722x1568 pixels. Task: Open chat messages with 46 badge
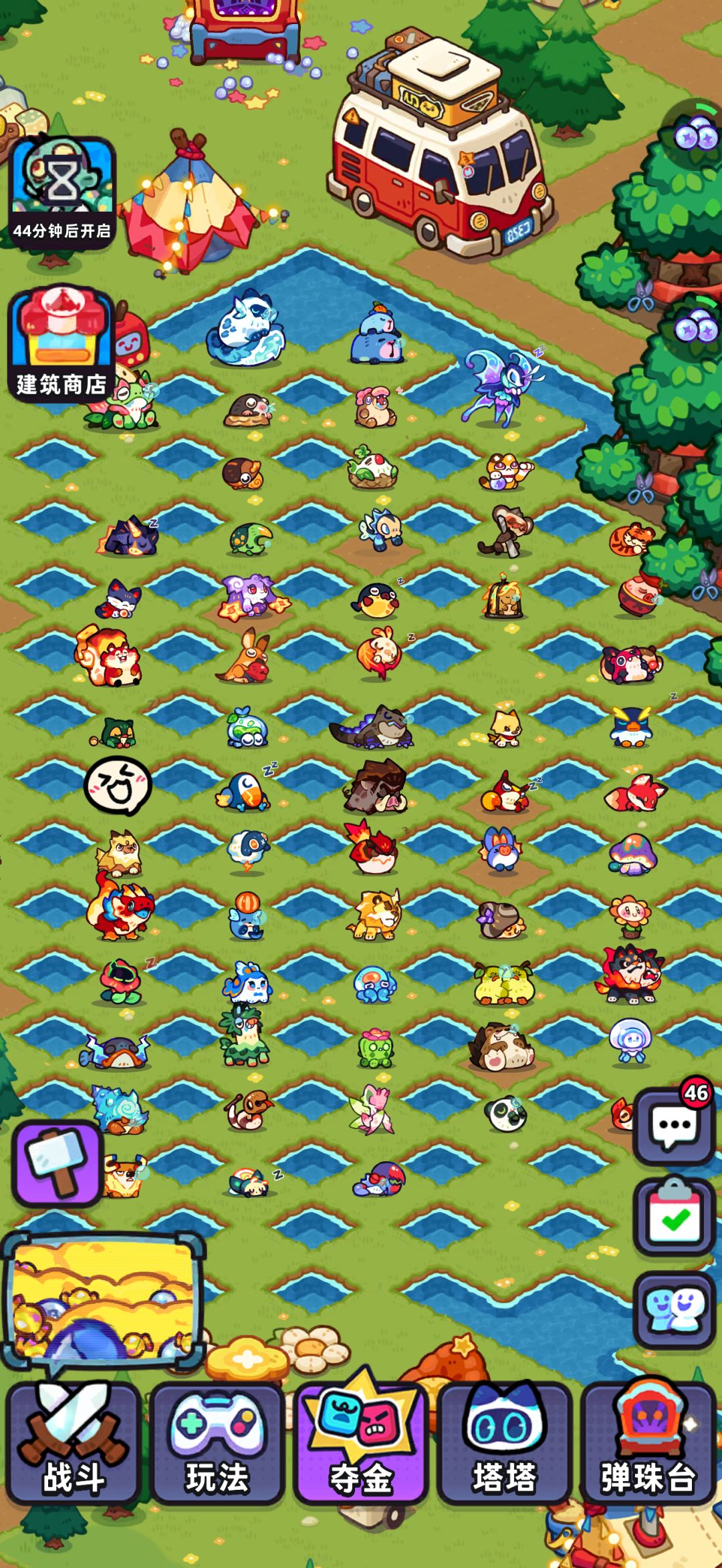[674, 1124]
